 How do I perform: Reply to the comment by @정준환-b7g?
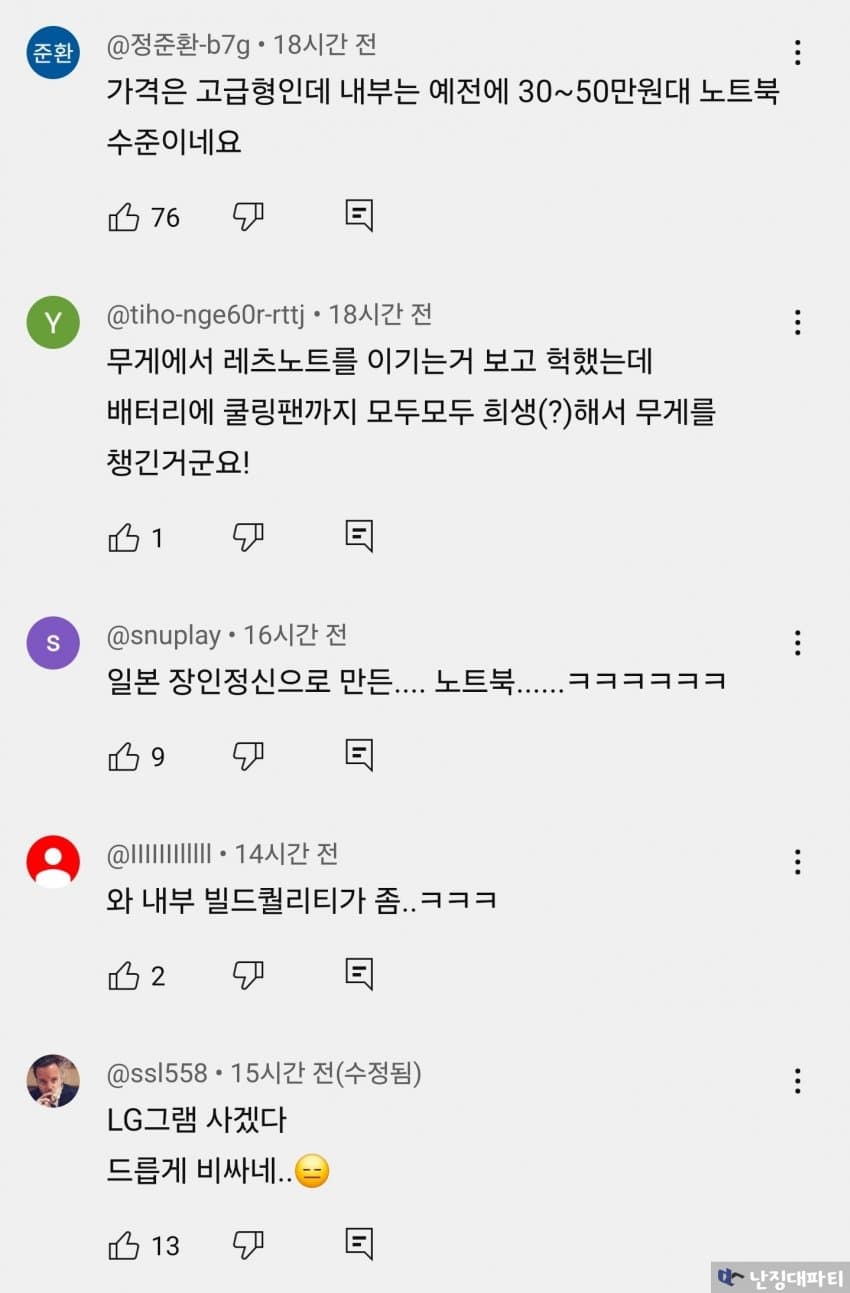click(x=359, y=215)
